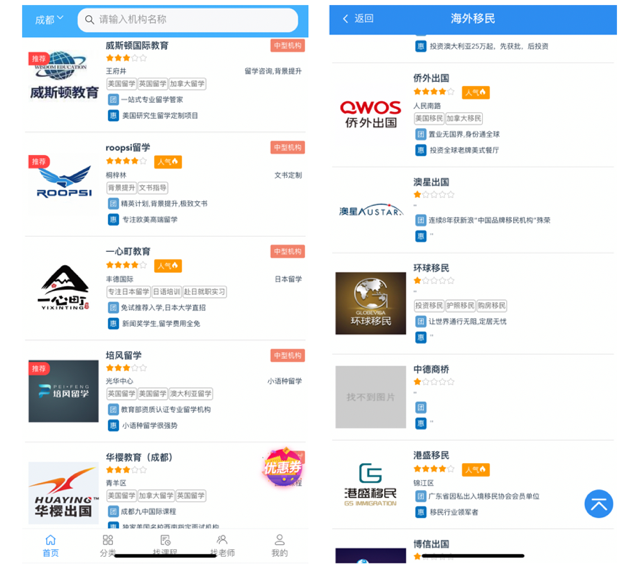Open 一心町教育 listing
The width and height of the screenshot is (620, 570).
165,288
